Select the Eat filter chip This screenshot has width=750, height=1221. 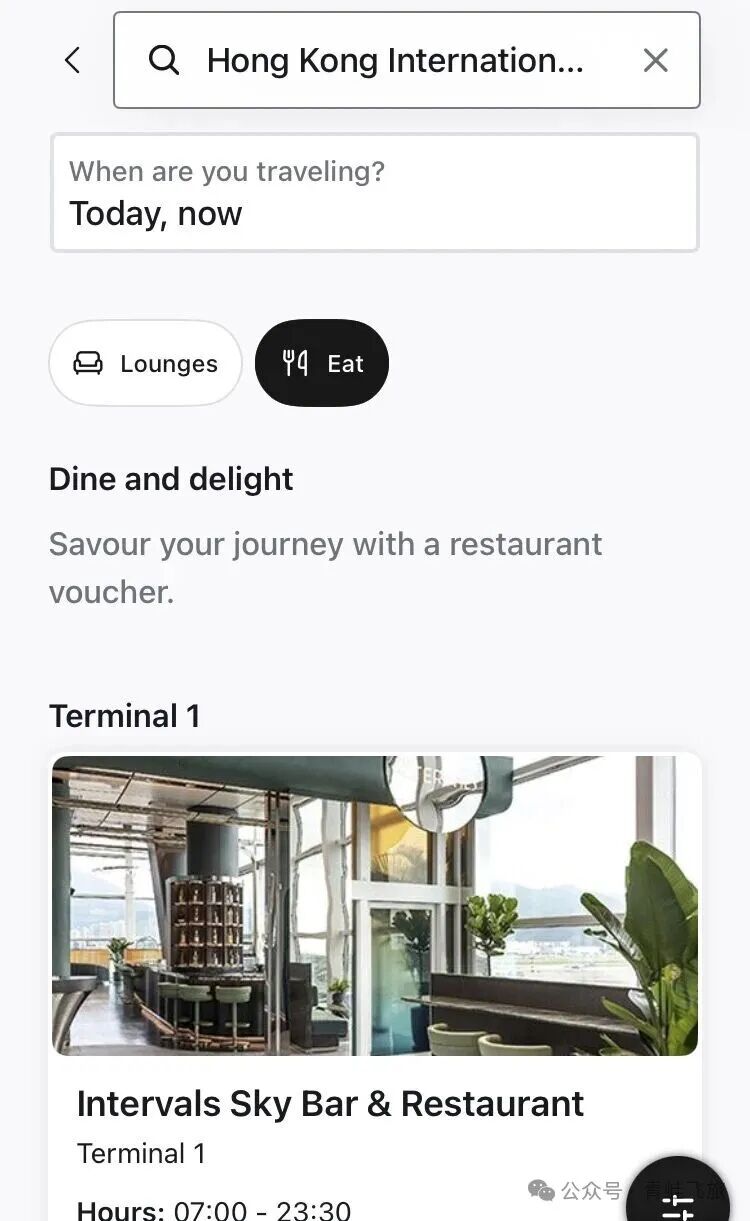pos(322,363)
